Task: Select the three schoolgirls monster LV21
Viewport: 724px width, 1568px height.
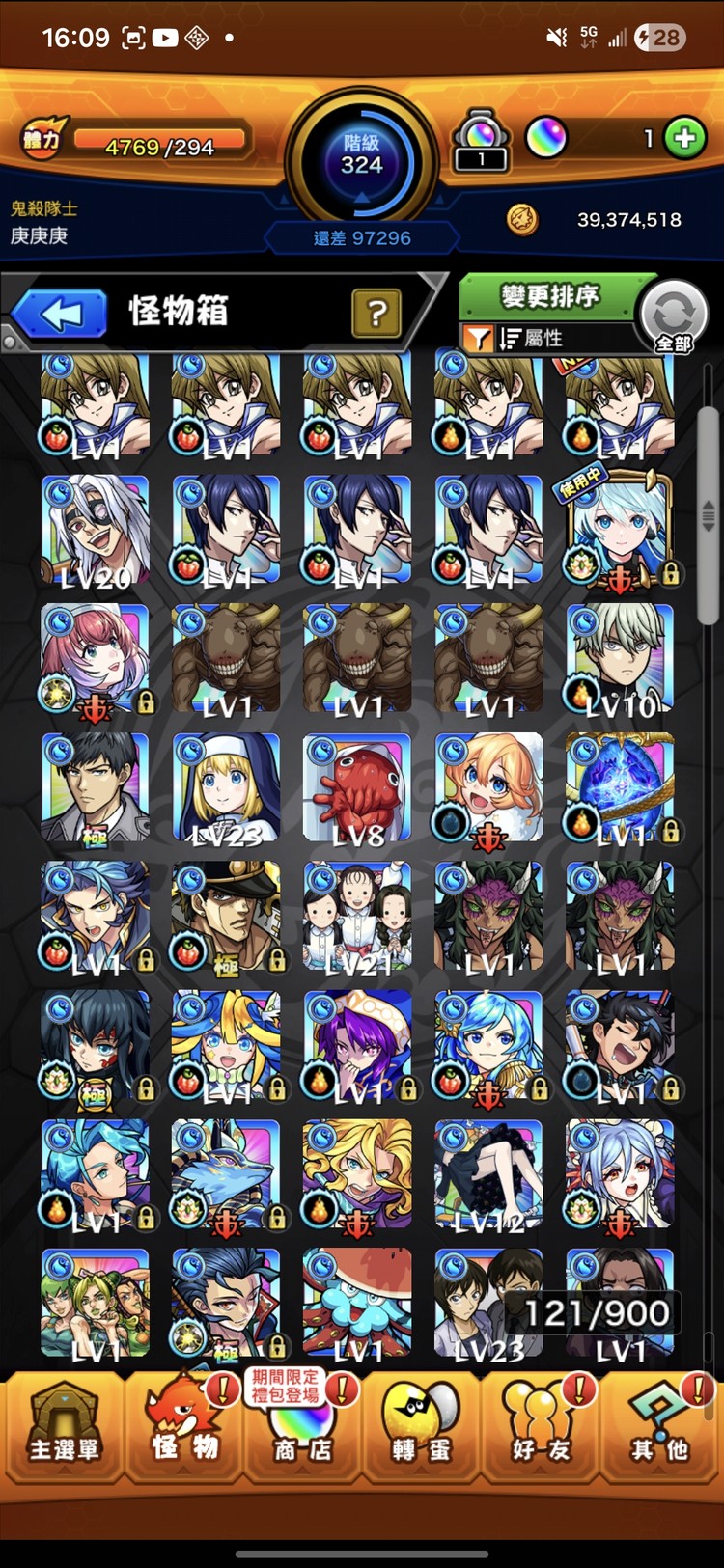Action: [357, 917]
